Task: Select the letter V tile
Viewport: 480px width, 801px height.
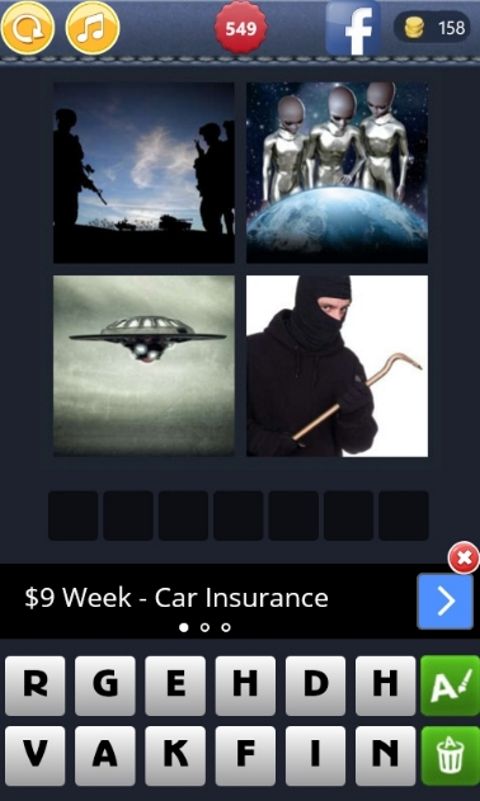Action: [x=35, y=756]
